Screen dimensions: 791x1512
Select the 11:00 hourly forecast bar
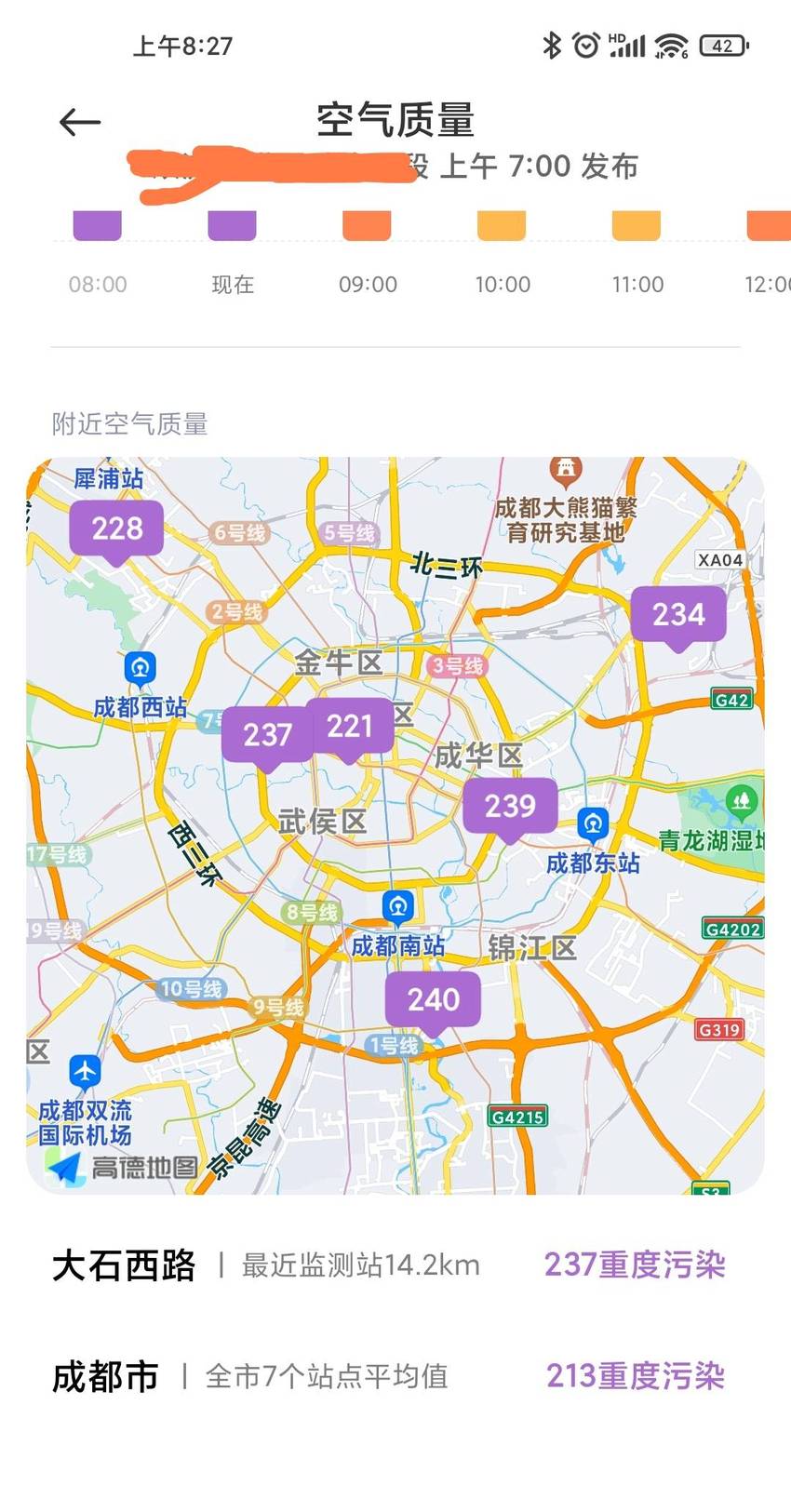click(x=637, y=226)
